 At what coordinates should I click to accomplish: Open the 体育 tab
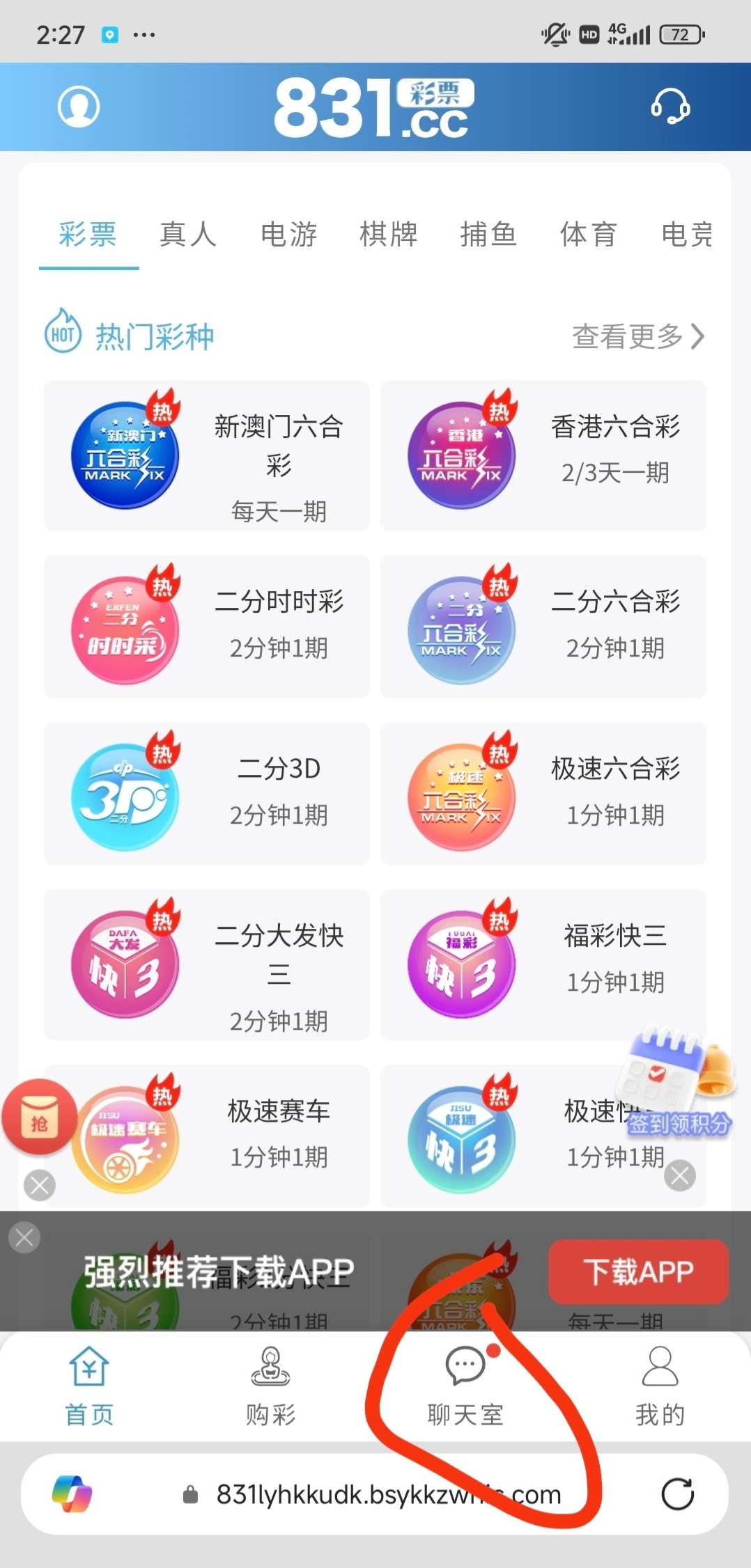pyautogui.click(x=589, y=234)
